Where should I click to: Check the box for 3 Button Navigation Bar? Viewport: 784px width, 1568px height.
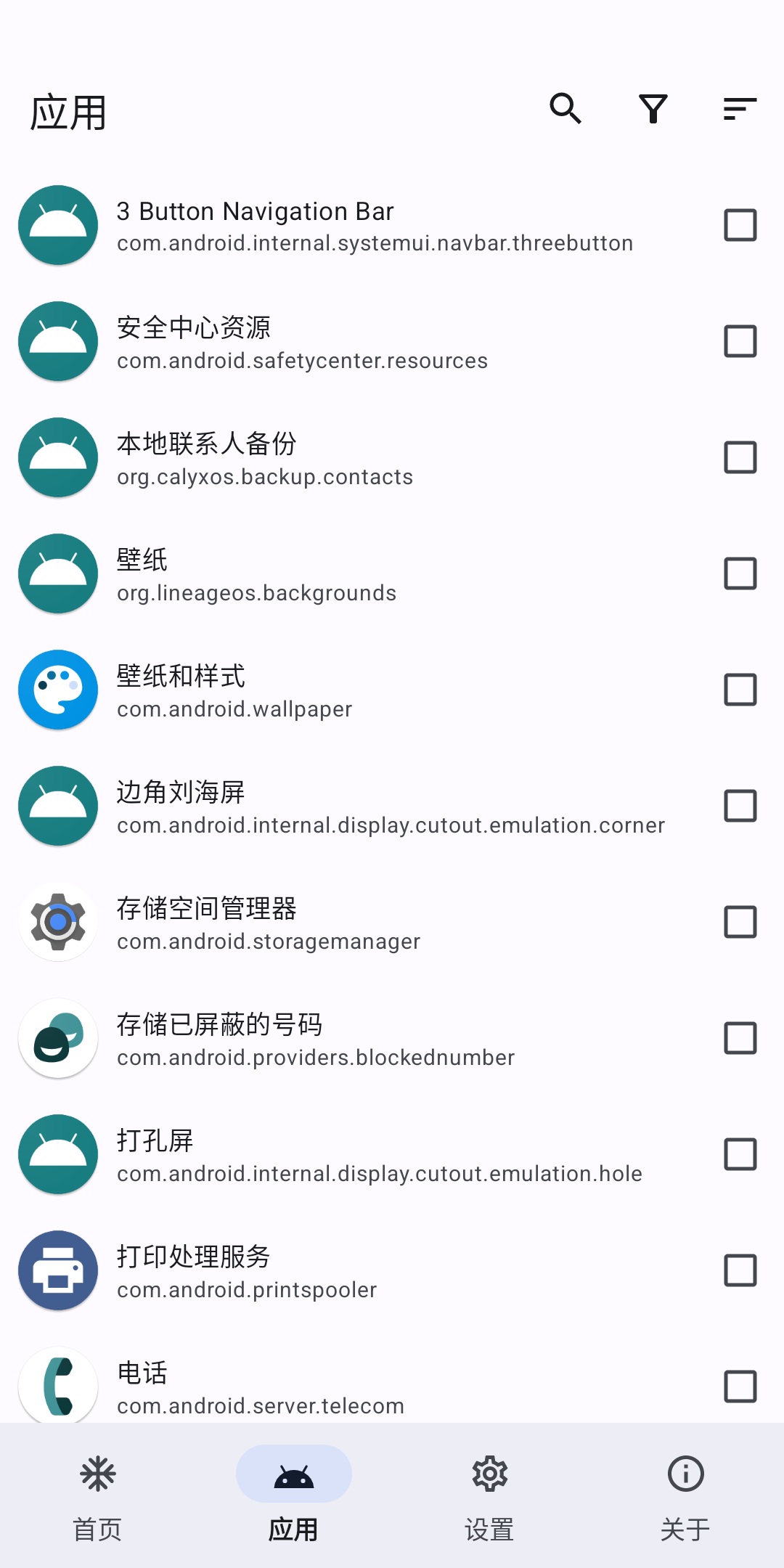pyautogui.click(x=740, y=225)
